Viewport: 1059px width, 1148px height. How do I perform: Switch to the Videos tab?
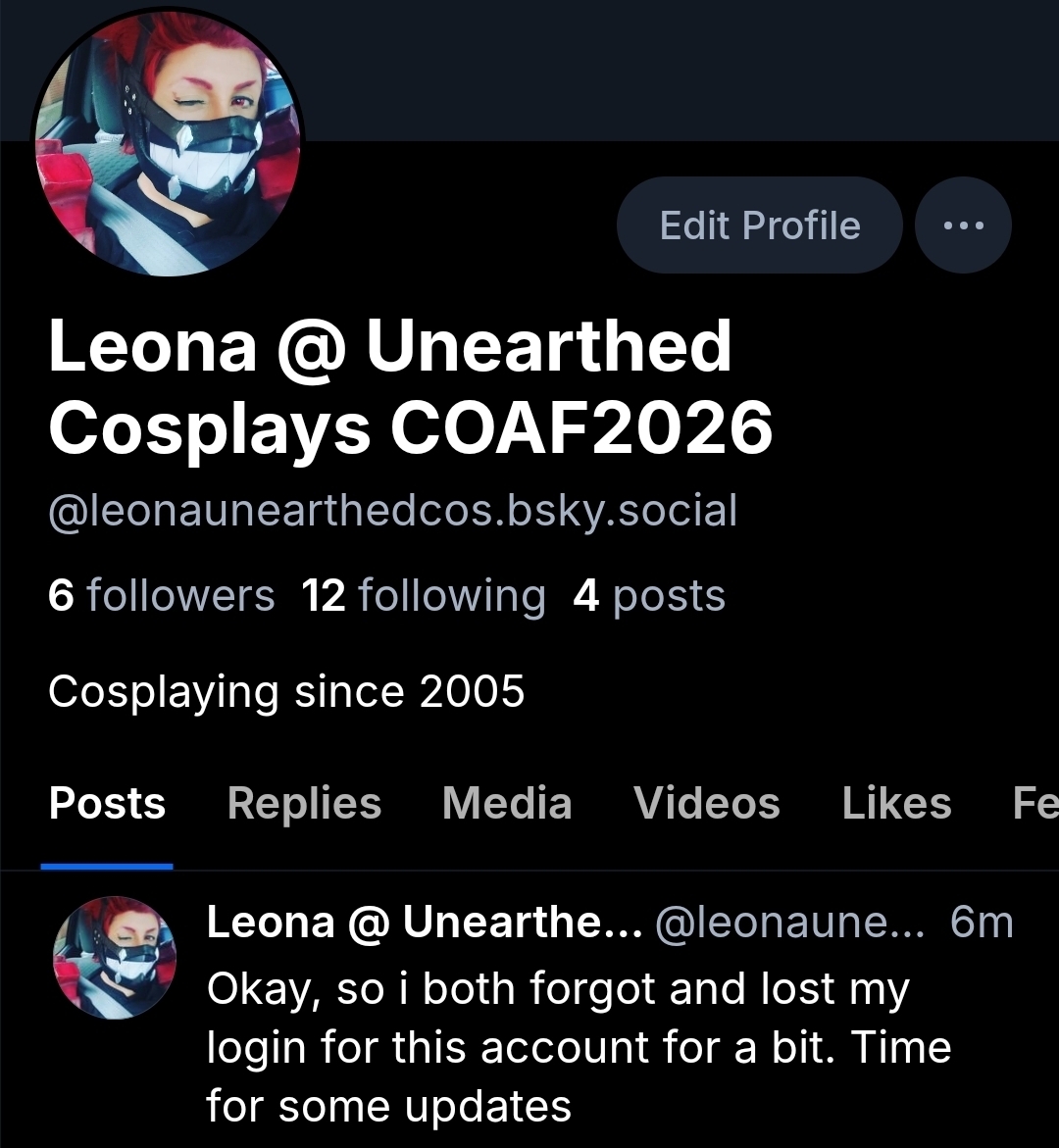tap(707, 804)
